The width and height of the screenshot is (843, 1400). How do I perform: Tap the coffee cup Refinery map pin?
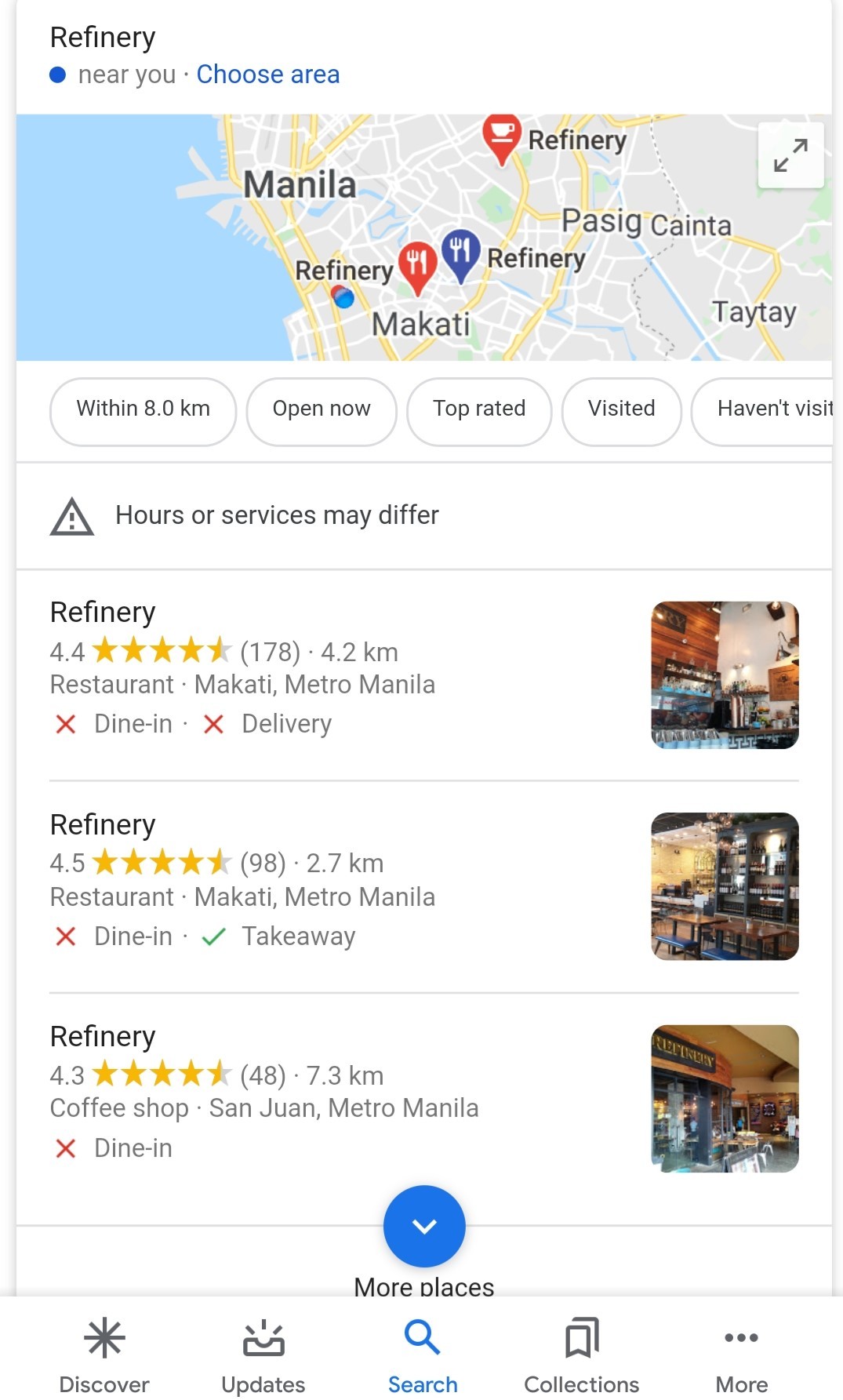(x=502, y=136)
